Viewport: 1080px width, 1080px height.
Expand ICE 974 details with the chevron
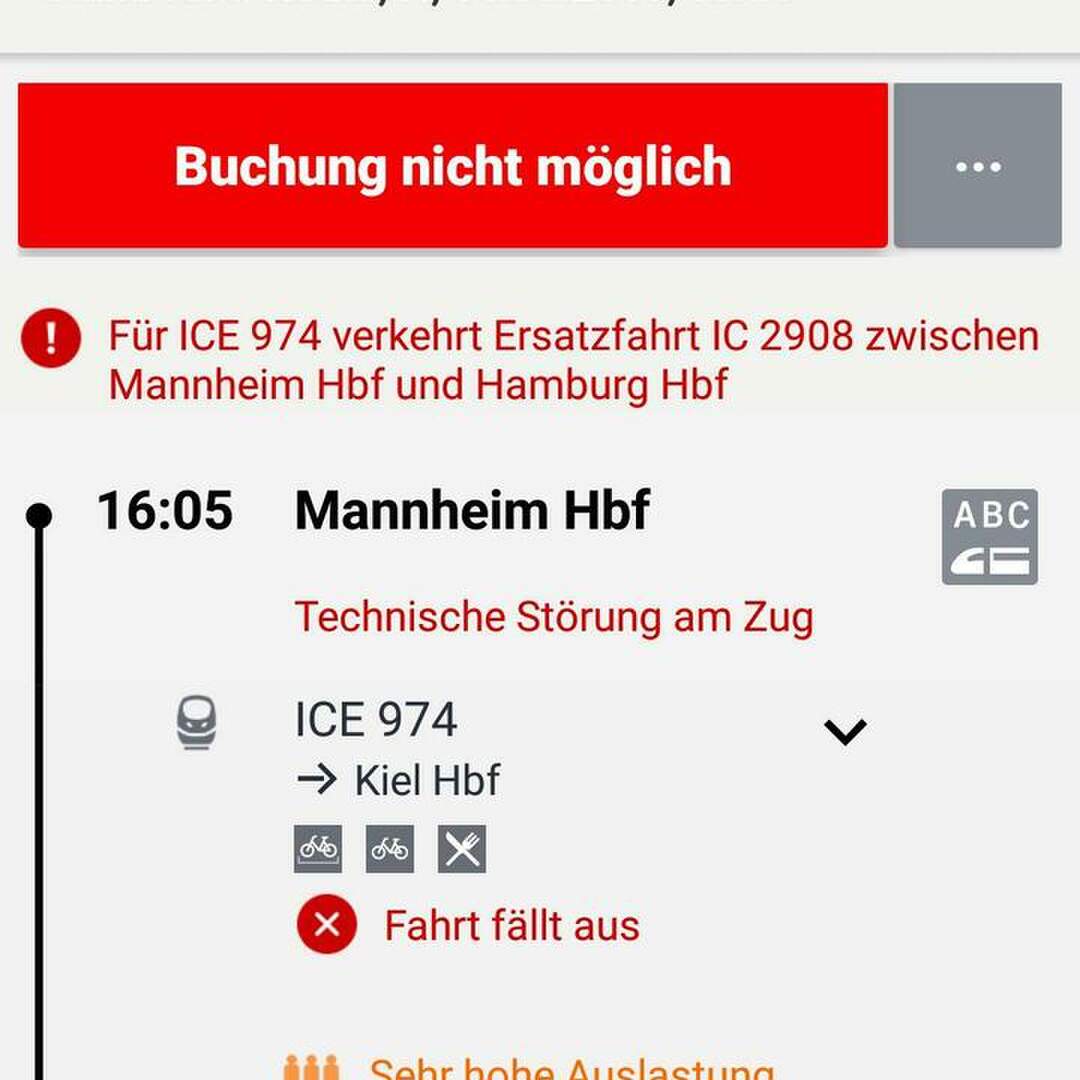click(x=845, y=731)
